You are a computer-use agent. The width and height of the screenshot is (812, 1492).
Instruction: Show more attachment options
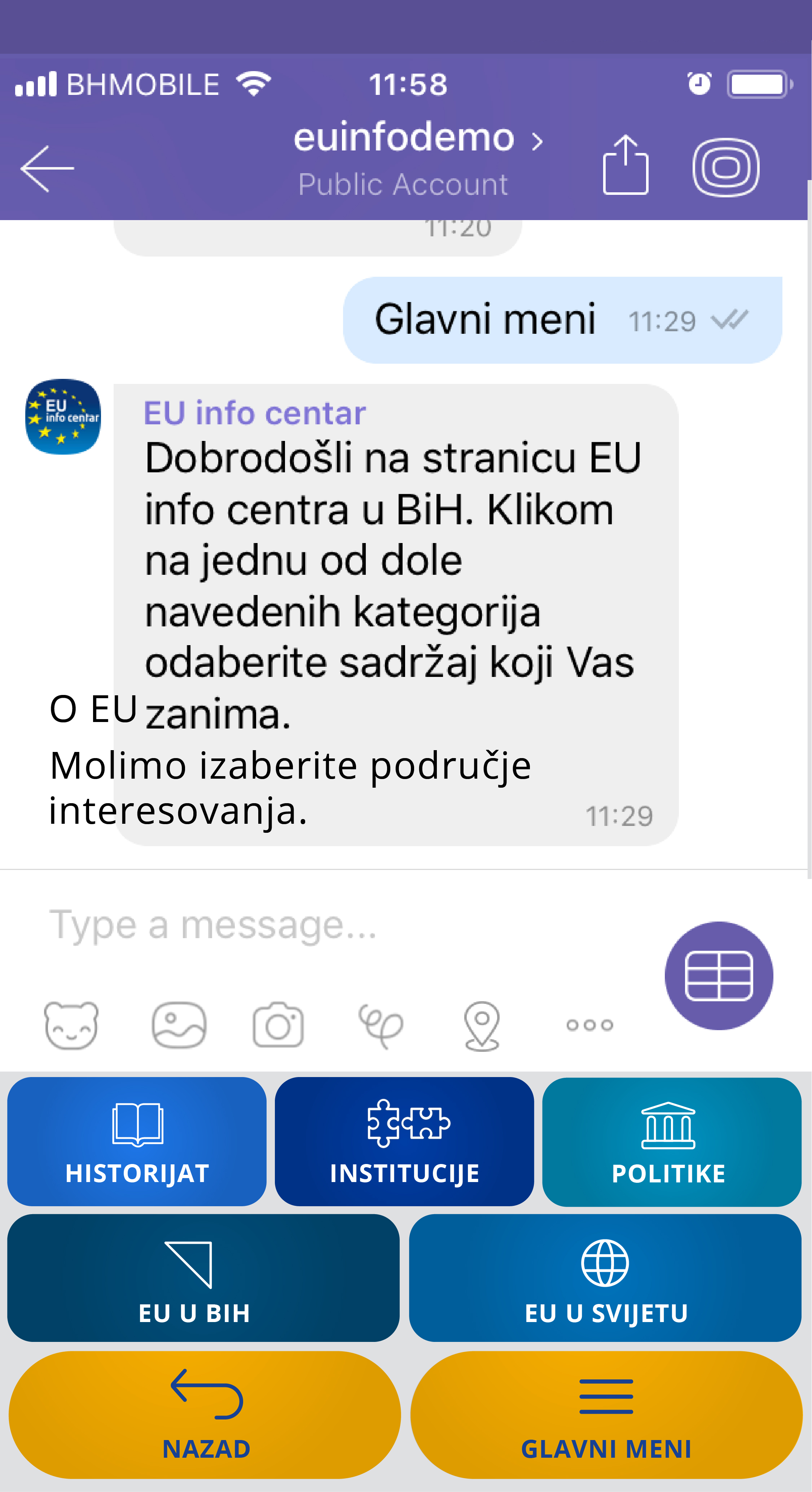click(589, 1025)
